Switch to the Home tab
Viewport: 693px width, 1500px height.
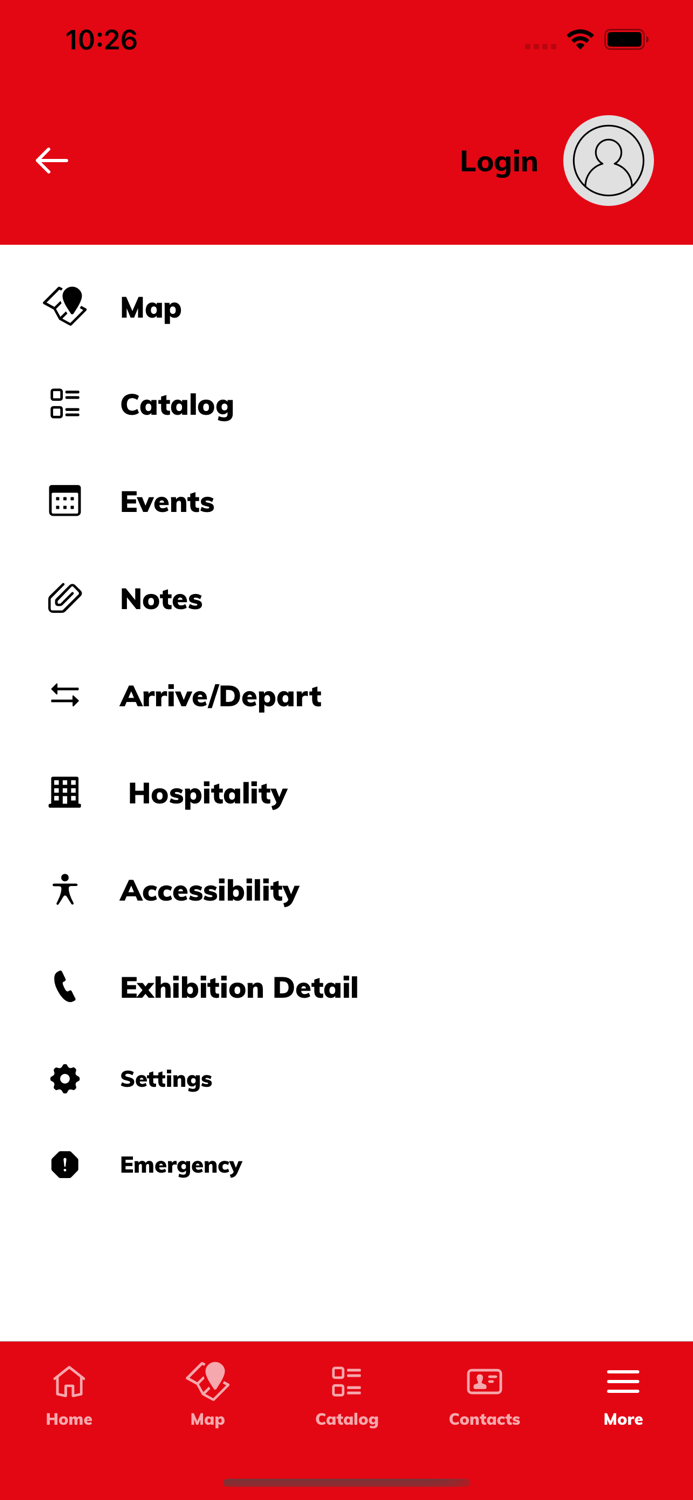[x=69, y=1396]
